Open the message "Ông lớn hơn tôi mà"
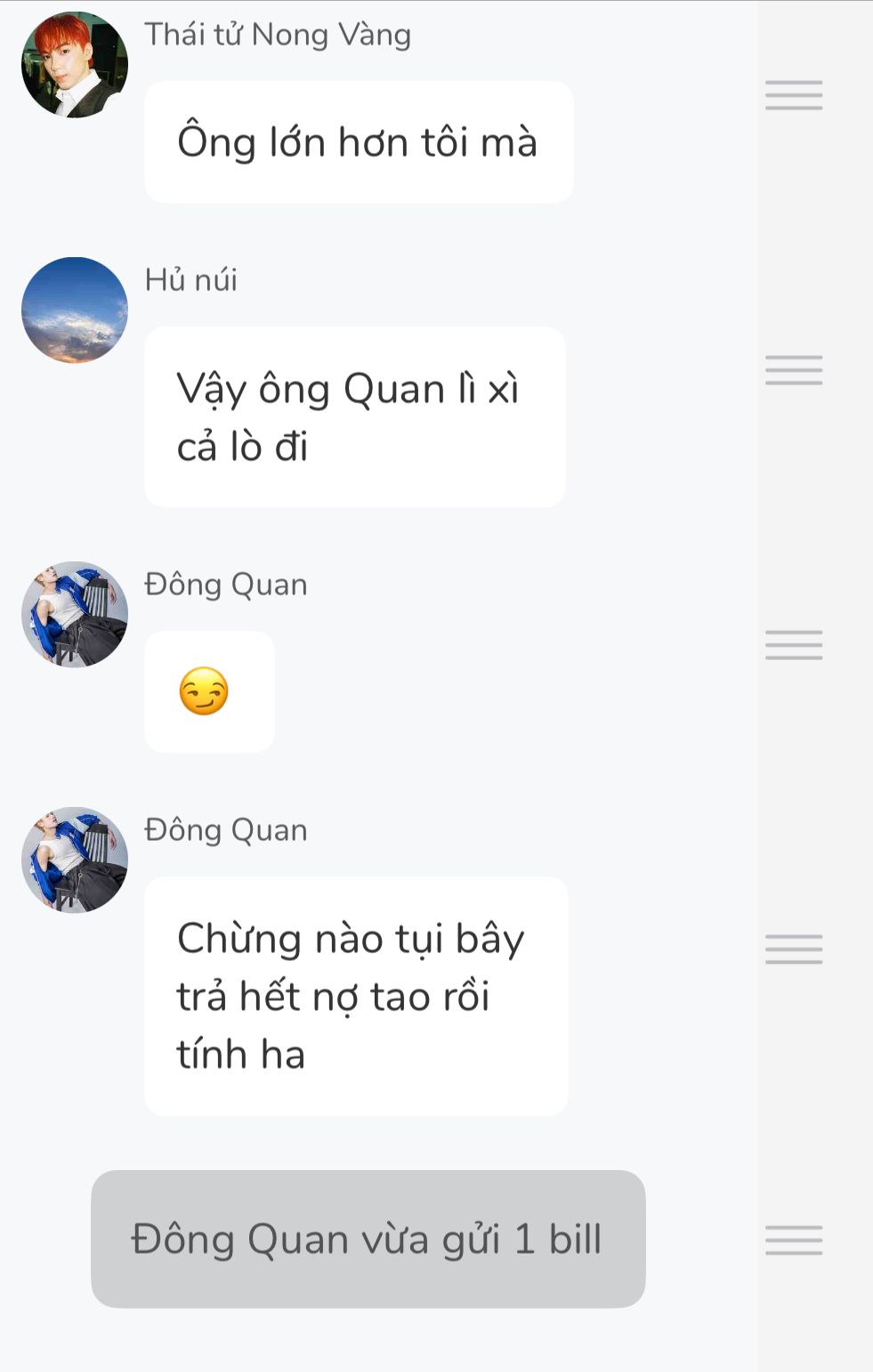 pos(358,142)
